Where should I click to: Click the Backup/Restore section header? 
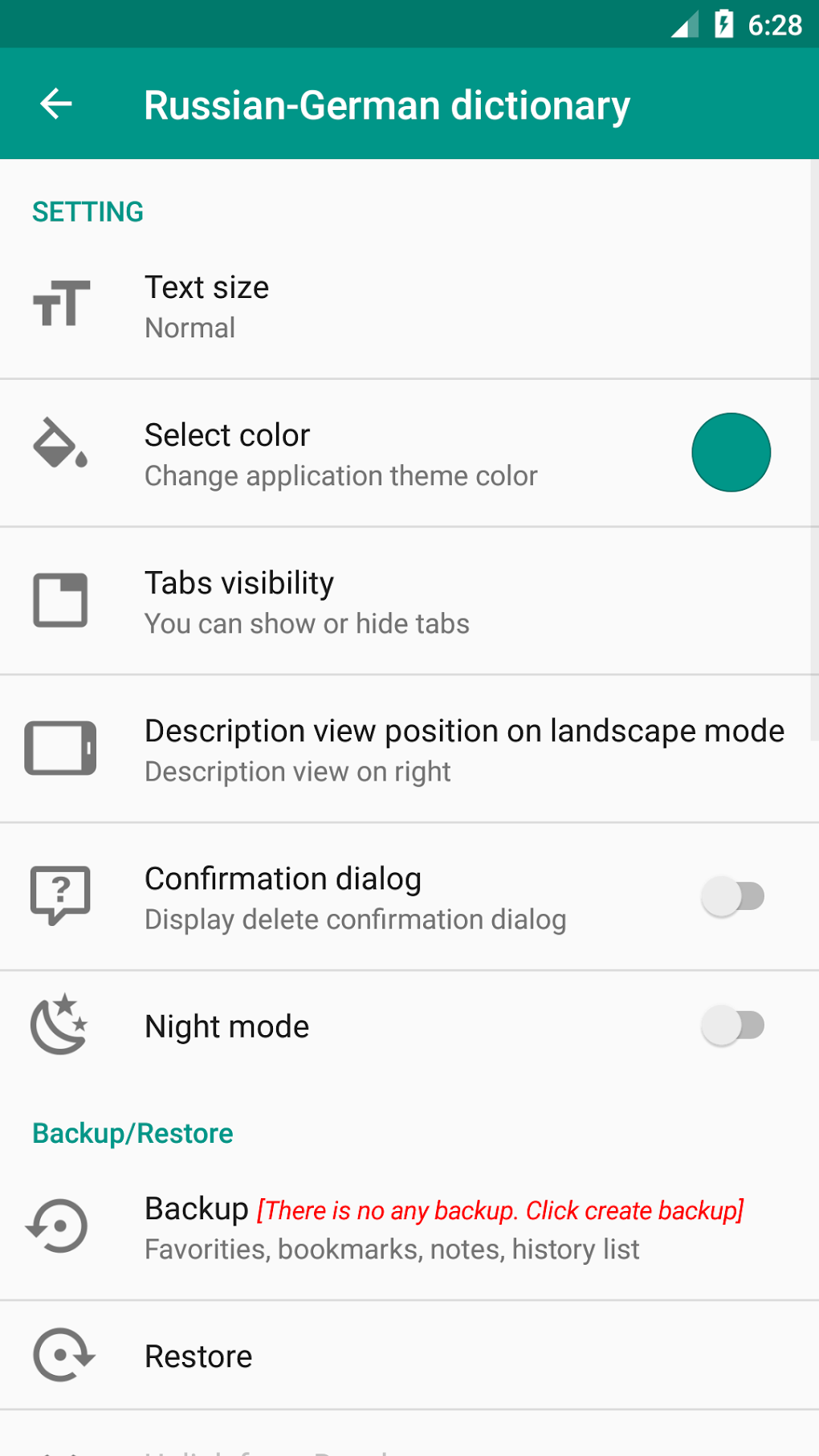(x=132, y=1133)
